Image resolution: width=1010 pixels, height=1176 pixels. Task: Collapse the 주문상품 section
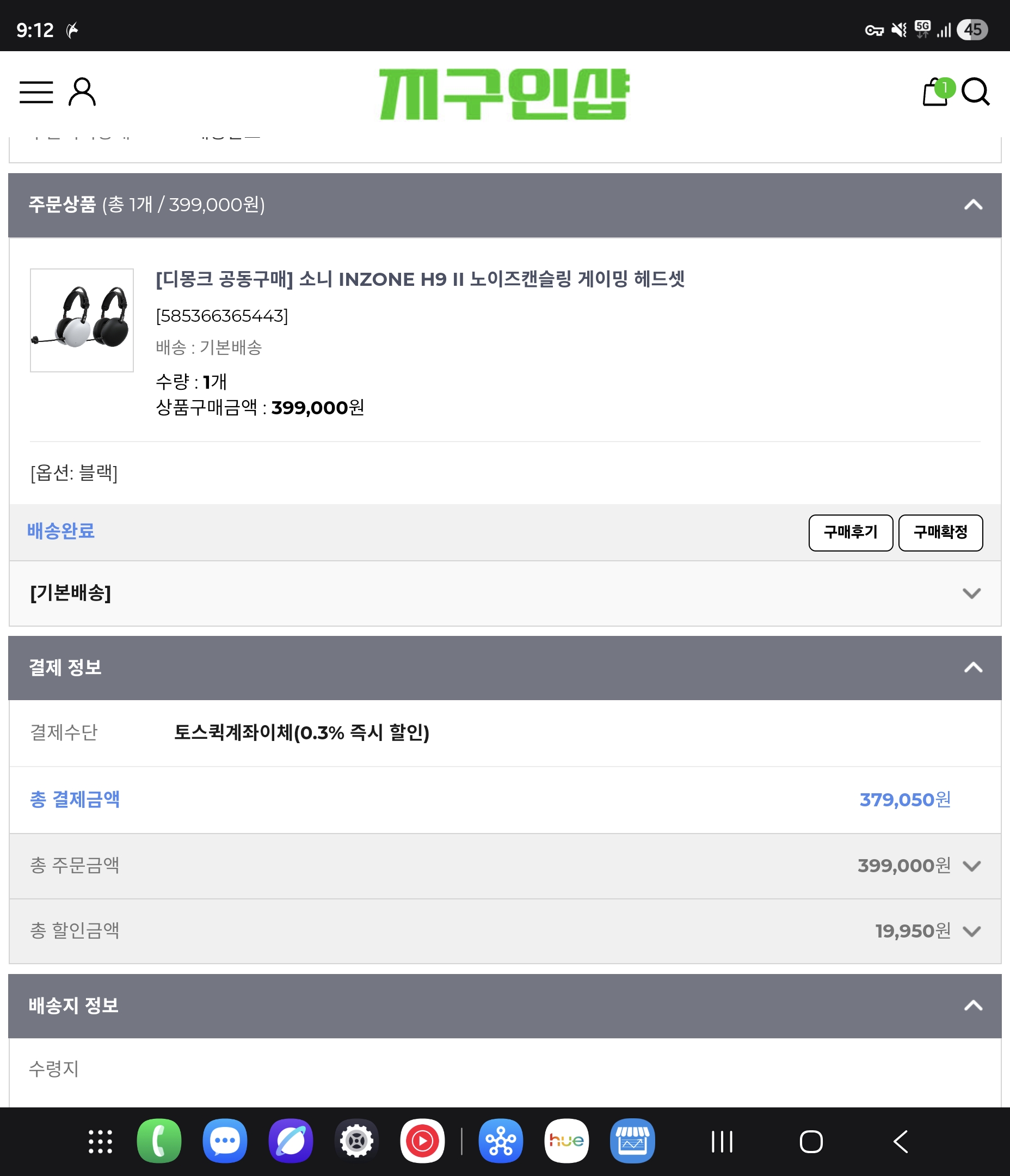(x=973, y=205)
